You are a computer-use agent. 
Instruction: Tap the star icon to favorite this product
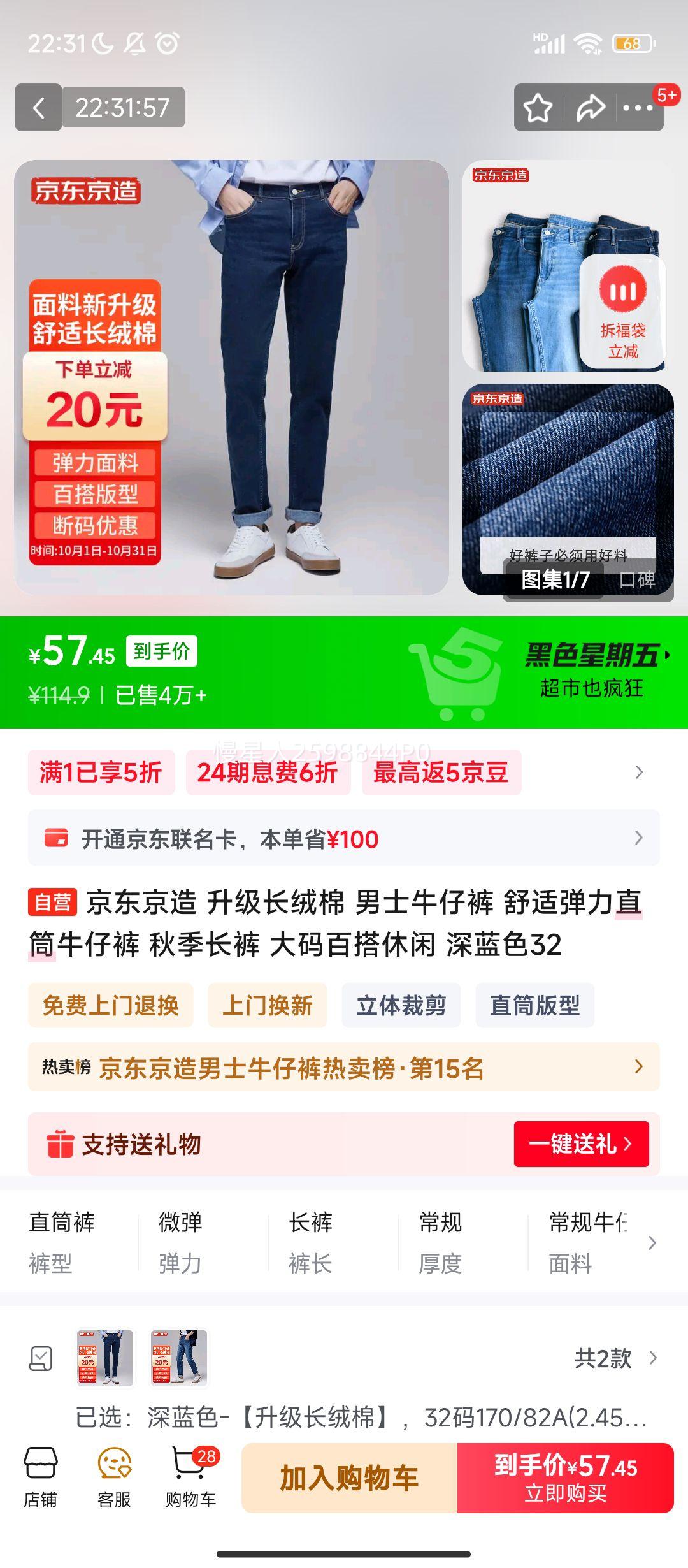pyautogui.click(x=538, y=108)
